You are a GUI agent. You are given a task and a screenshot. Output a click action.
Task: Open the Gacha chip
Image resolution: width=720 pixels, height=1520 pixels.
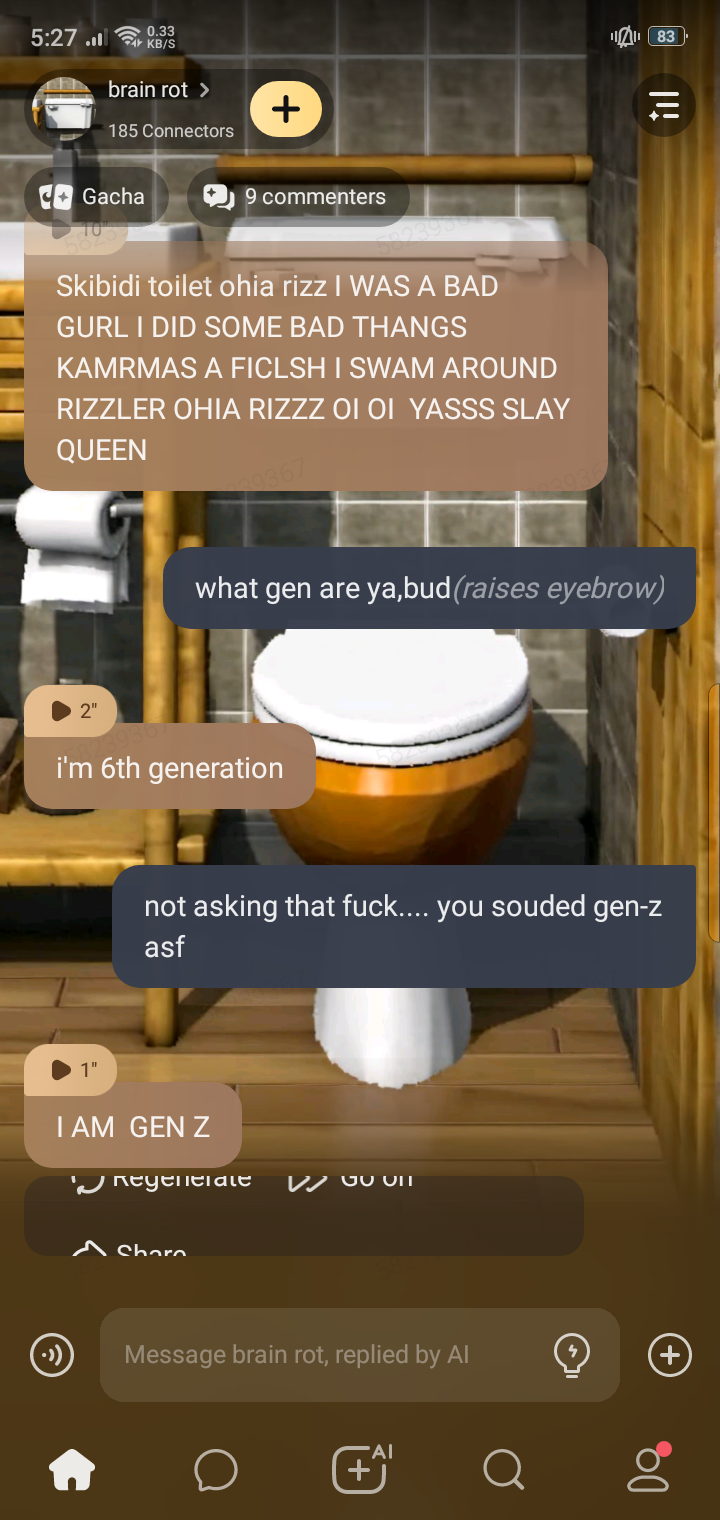94,197
